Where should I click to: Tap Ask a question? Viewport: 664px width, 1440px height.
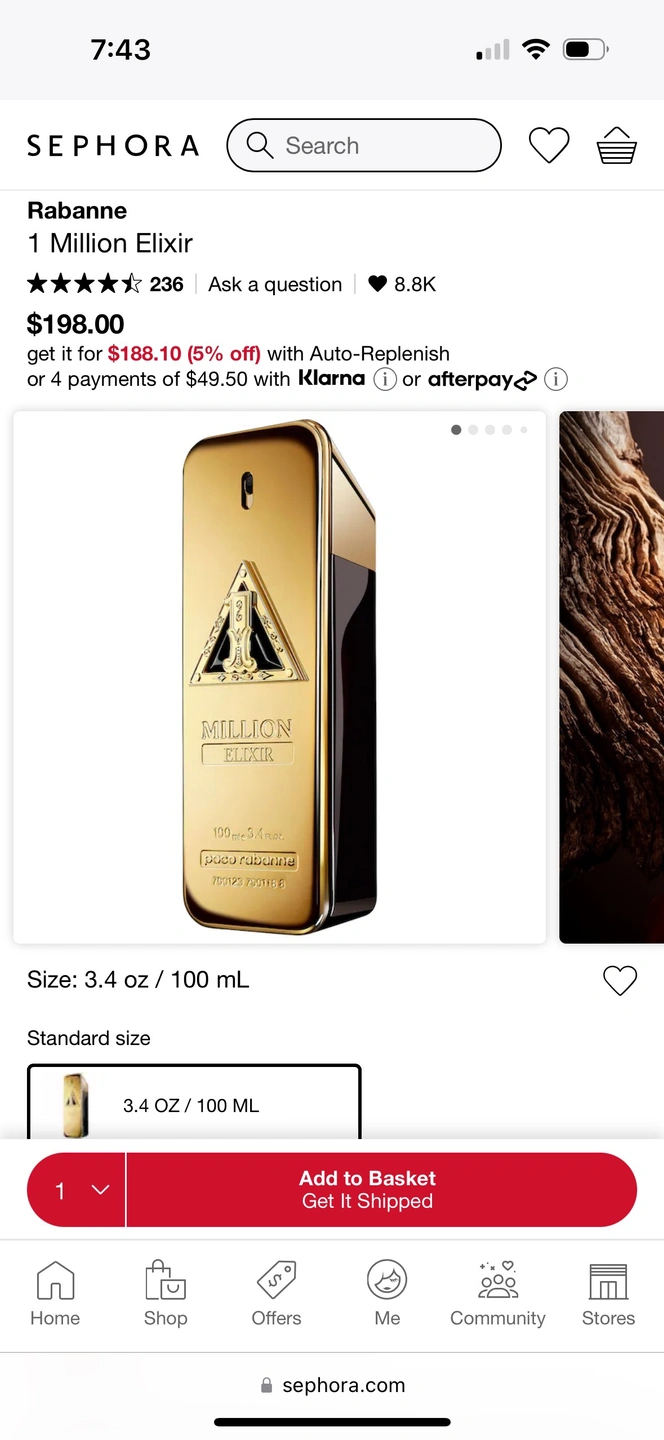coord(275,284)
